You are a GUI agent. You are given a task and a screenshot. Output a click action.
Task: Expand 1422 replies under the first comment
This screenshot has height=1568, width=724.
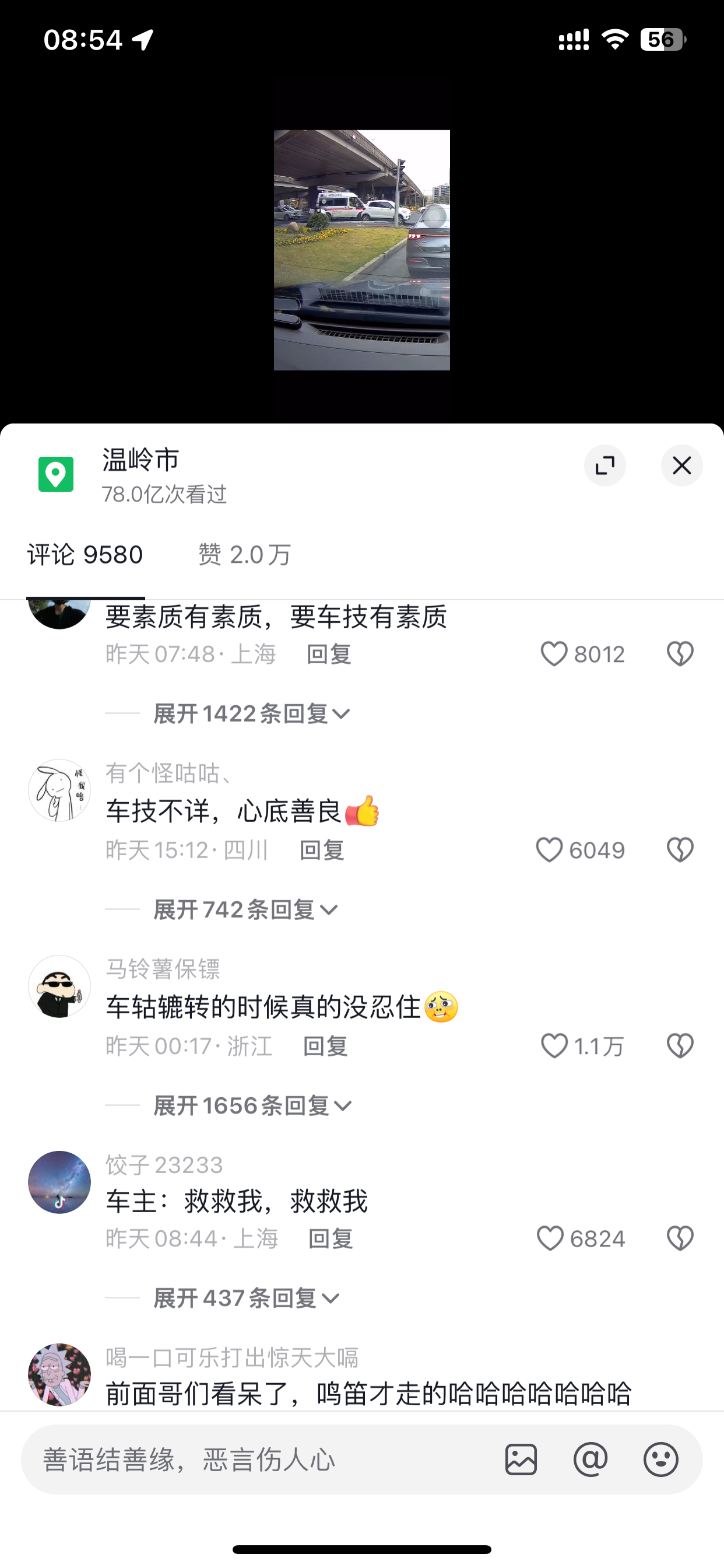click(251, 713)
